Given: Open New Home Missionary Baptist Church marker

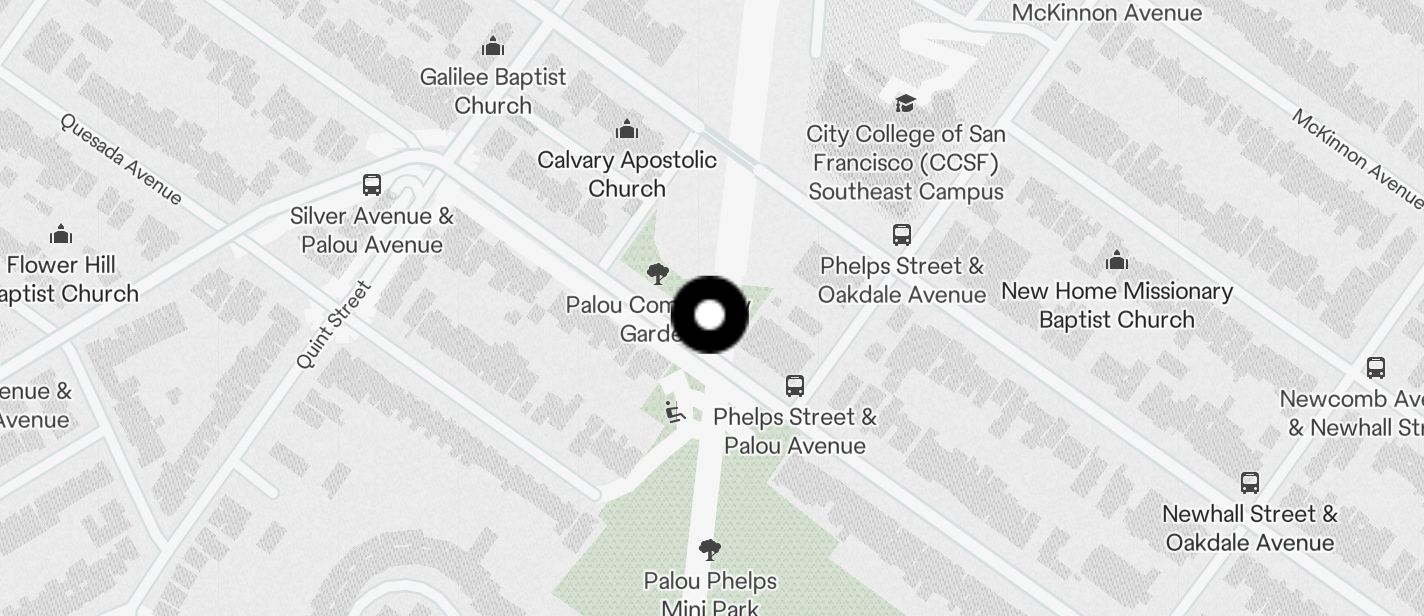Looking at the screenshot, I should point(1117,262).
